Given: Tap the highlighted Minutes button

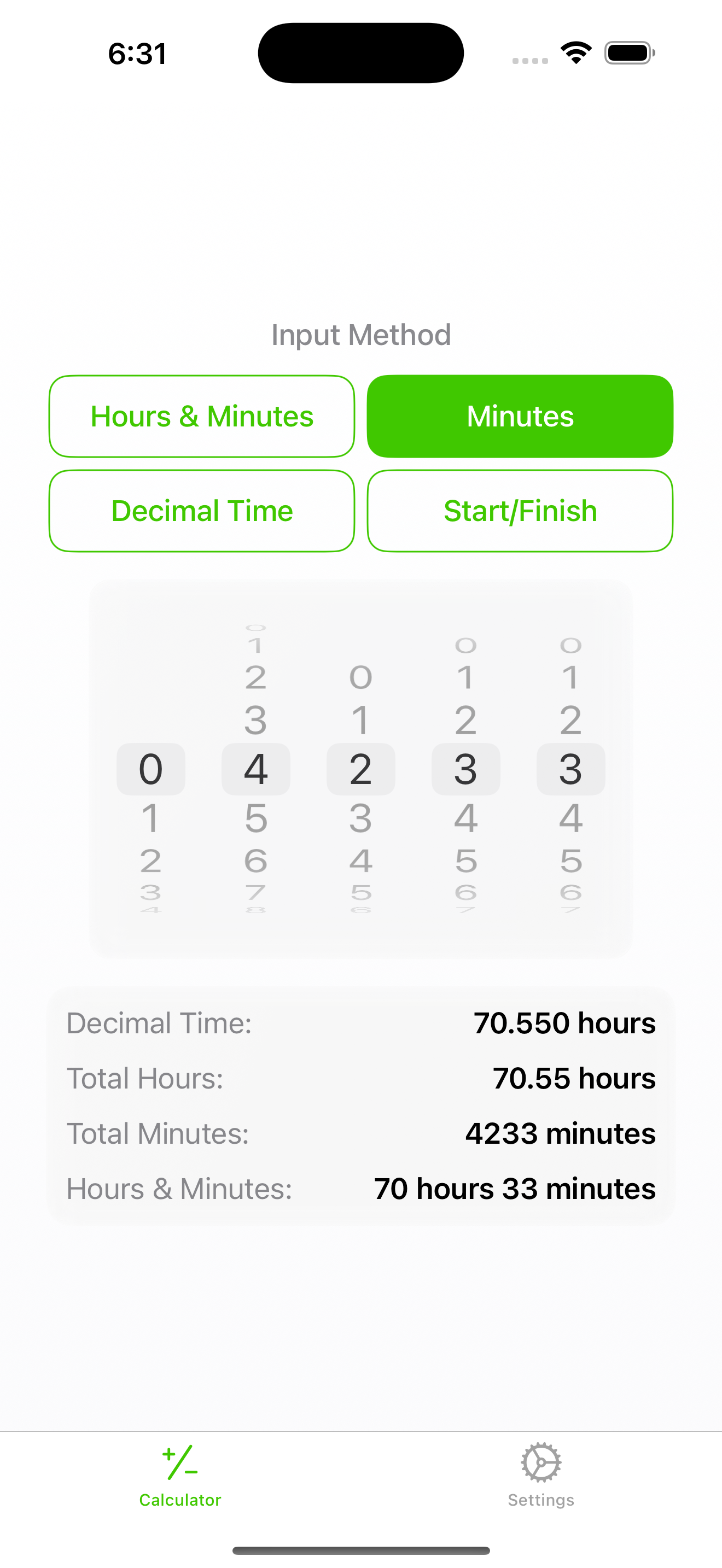Looking at the screenshot, I should [x=519, y=416].
